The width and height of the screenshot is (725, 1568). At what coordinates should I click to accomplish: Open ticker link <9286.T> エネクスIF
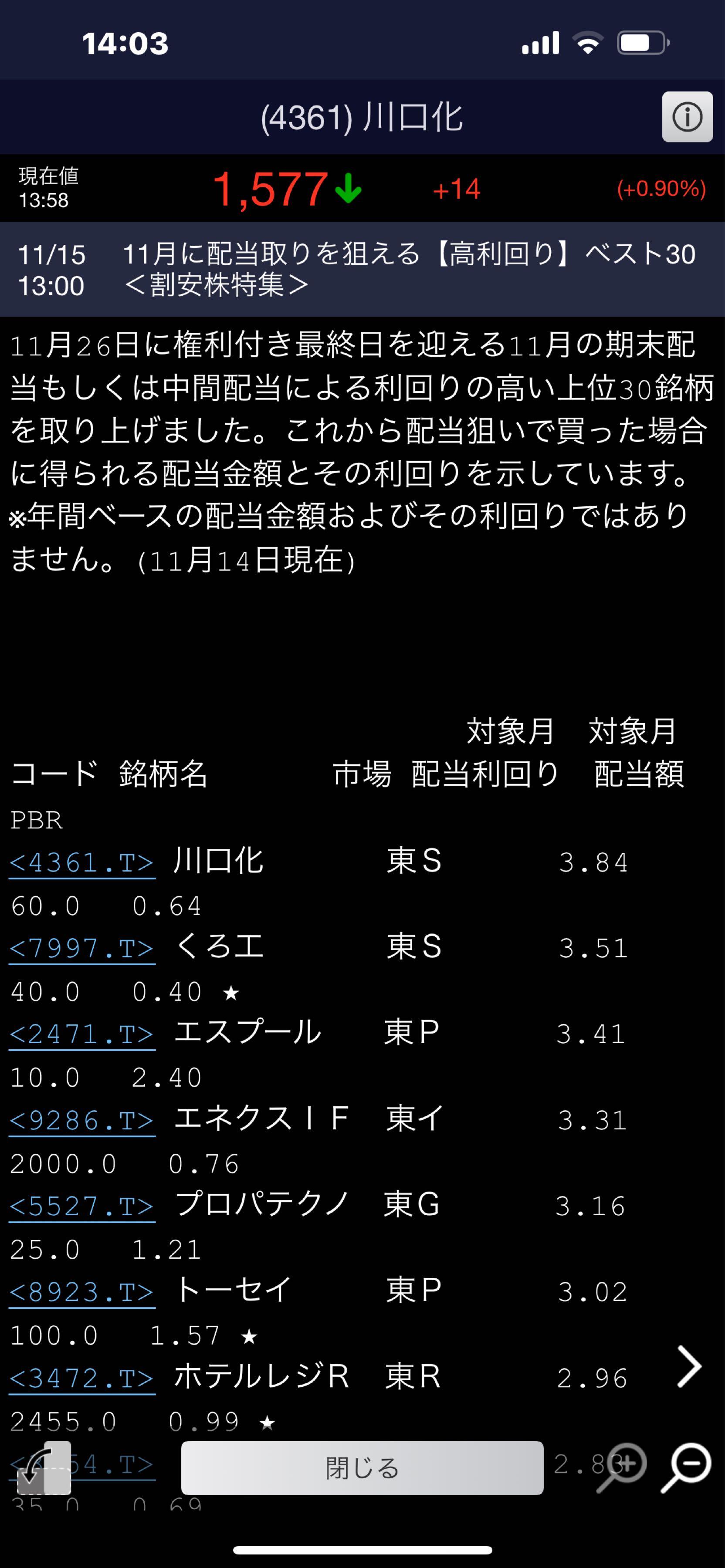point(82,1120)
